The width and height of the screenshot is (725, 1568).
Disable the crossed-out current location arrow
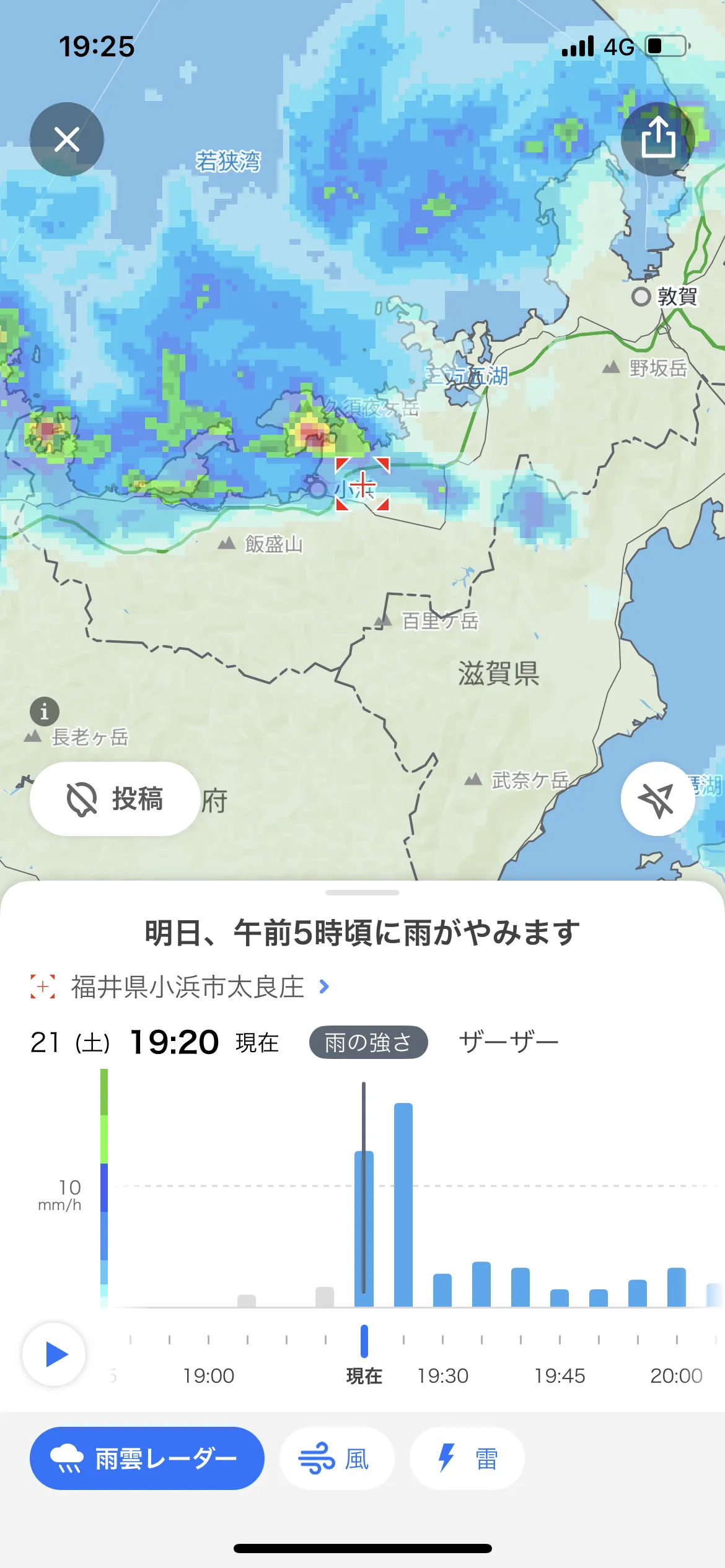(x=657, y=798)
